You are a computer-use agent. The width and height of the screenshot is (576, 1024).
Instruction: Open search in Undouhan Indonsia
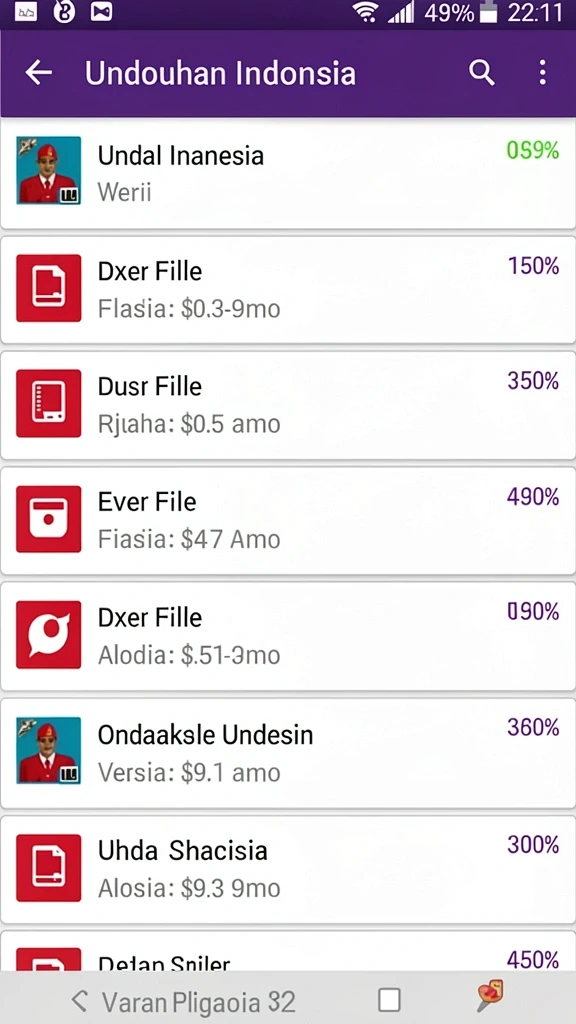pos(481,73)
